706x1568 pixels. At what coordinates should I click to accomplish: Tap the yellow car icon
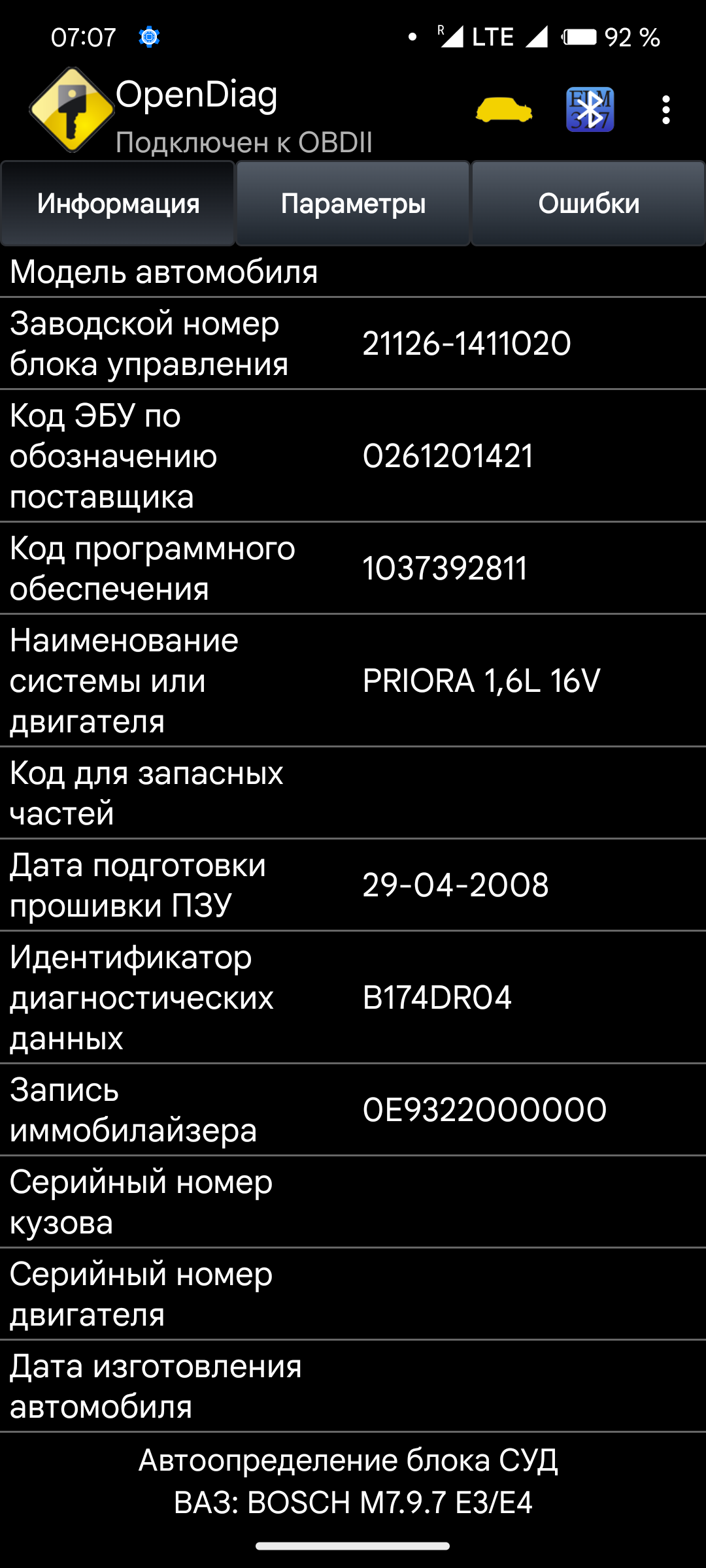coord(503,110)
